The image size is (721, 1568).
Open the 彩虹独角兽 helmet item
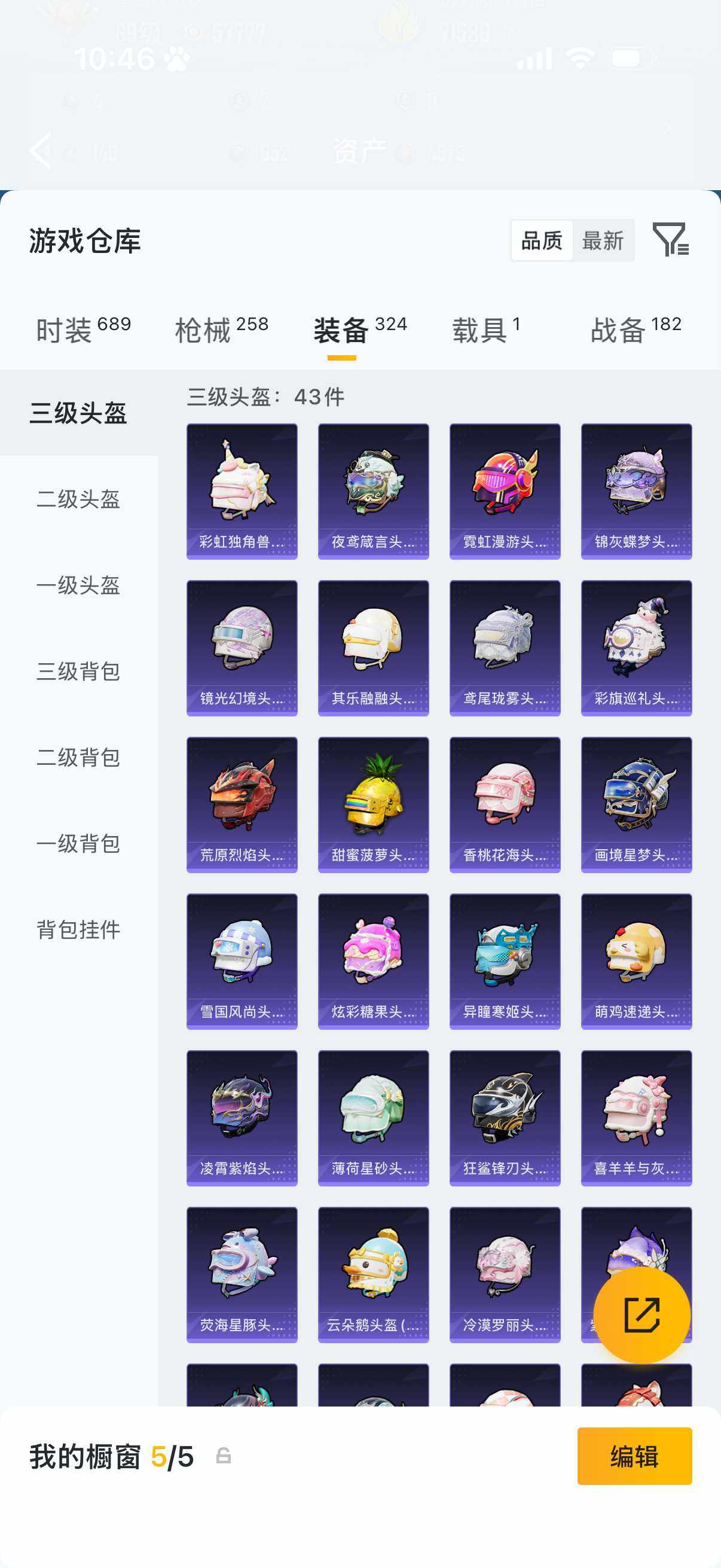[242, 491]
